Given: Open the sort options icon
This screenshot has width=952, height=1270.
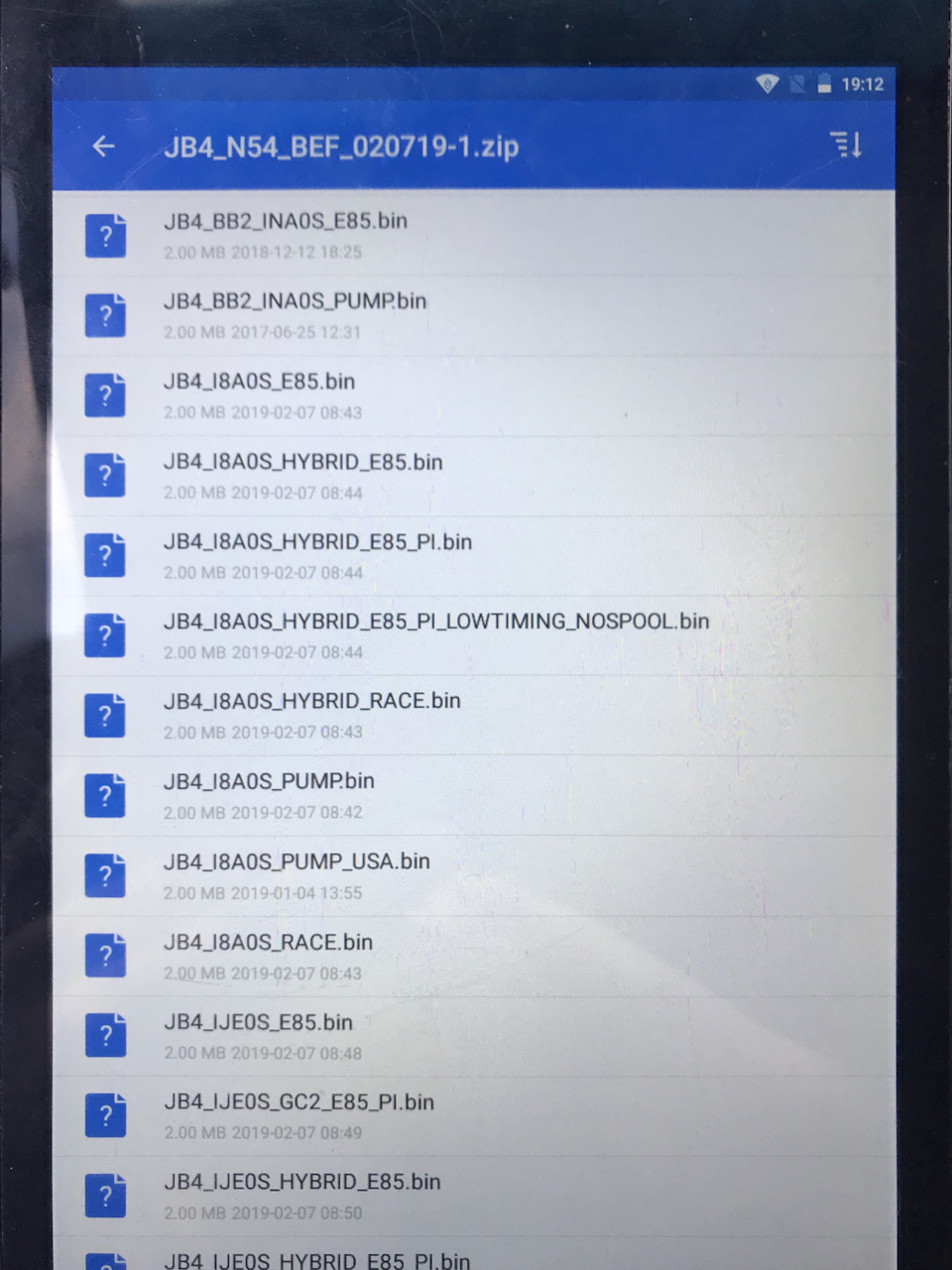Looking at the screenshot, I should [846, 146].
